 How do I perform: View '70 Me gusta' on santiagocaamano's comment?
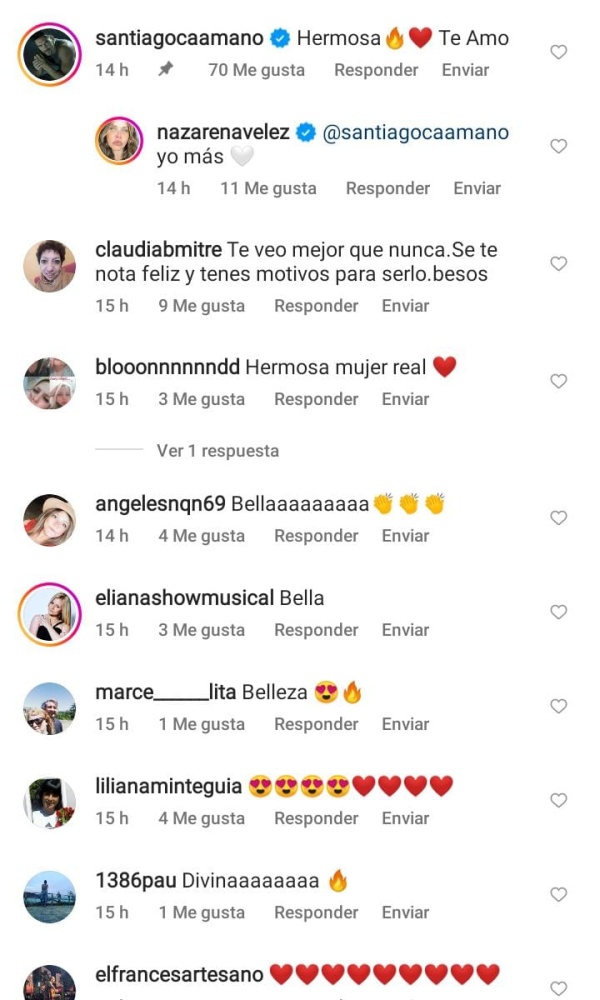(256, 70)
